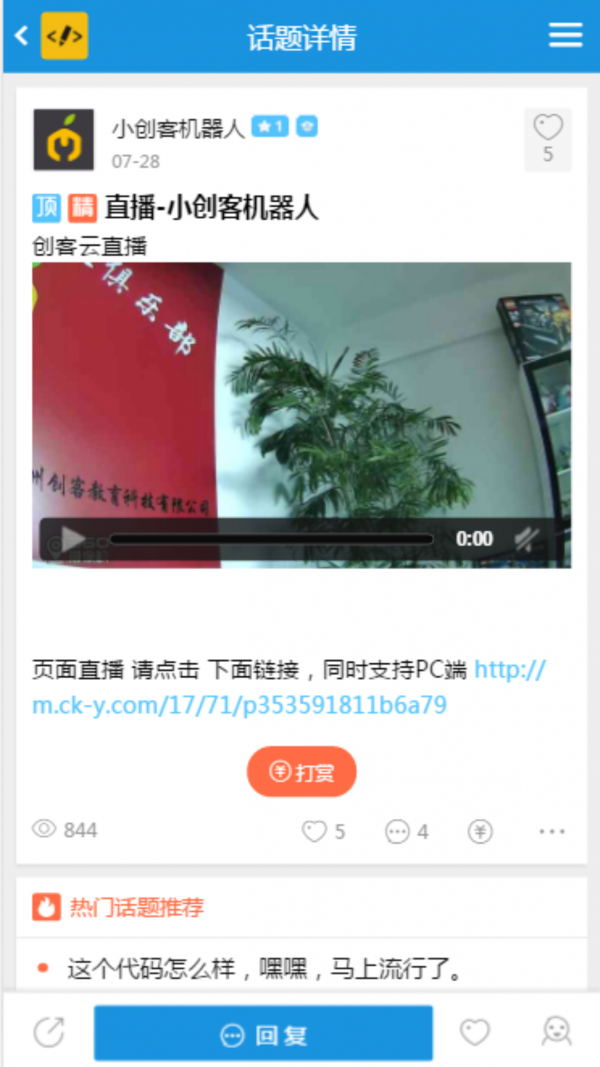
Task: Open the face icon in the bottom bar
Action: point(555,1032)
